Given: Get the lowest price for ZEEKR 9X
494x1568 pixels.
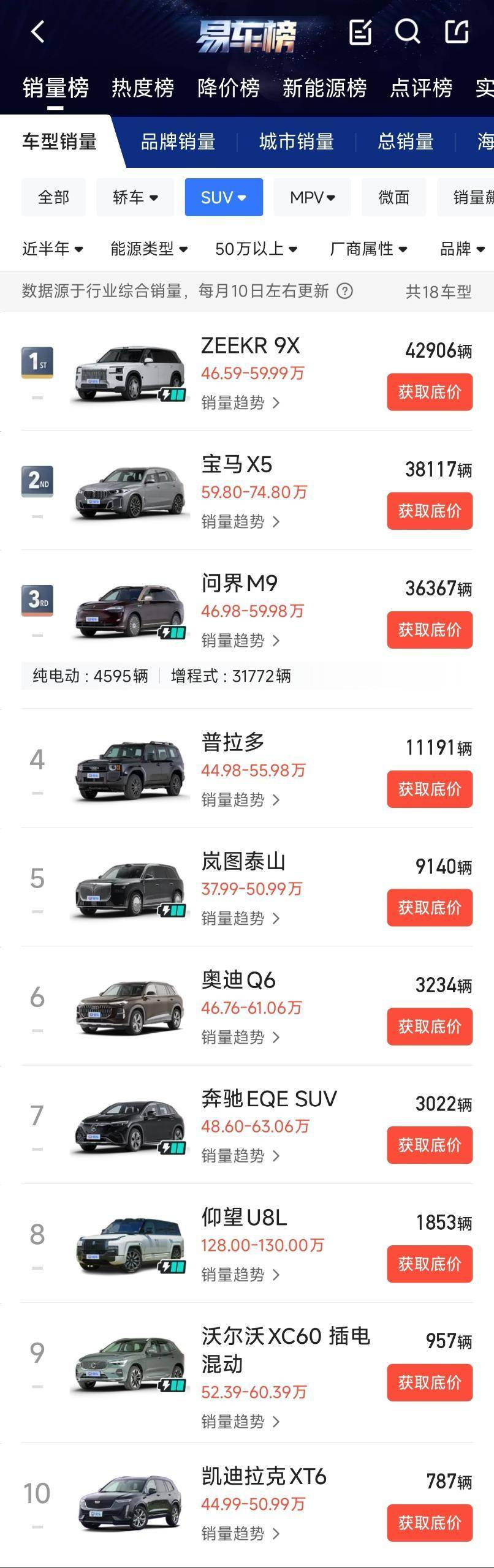Looking at the screenshot, I should [430, 392].
